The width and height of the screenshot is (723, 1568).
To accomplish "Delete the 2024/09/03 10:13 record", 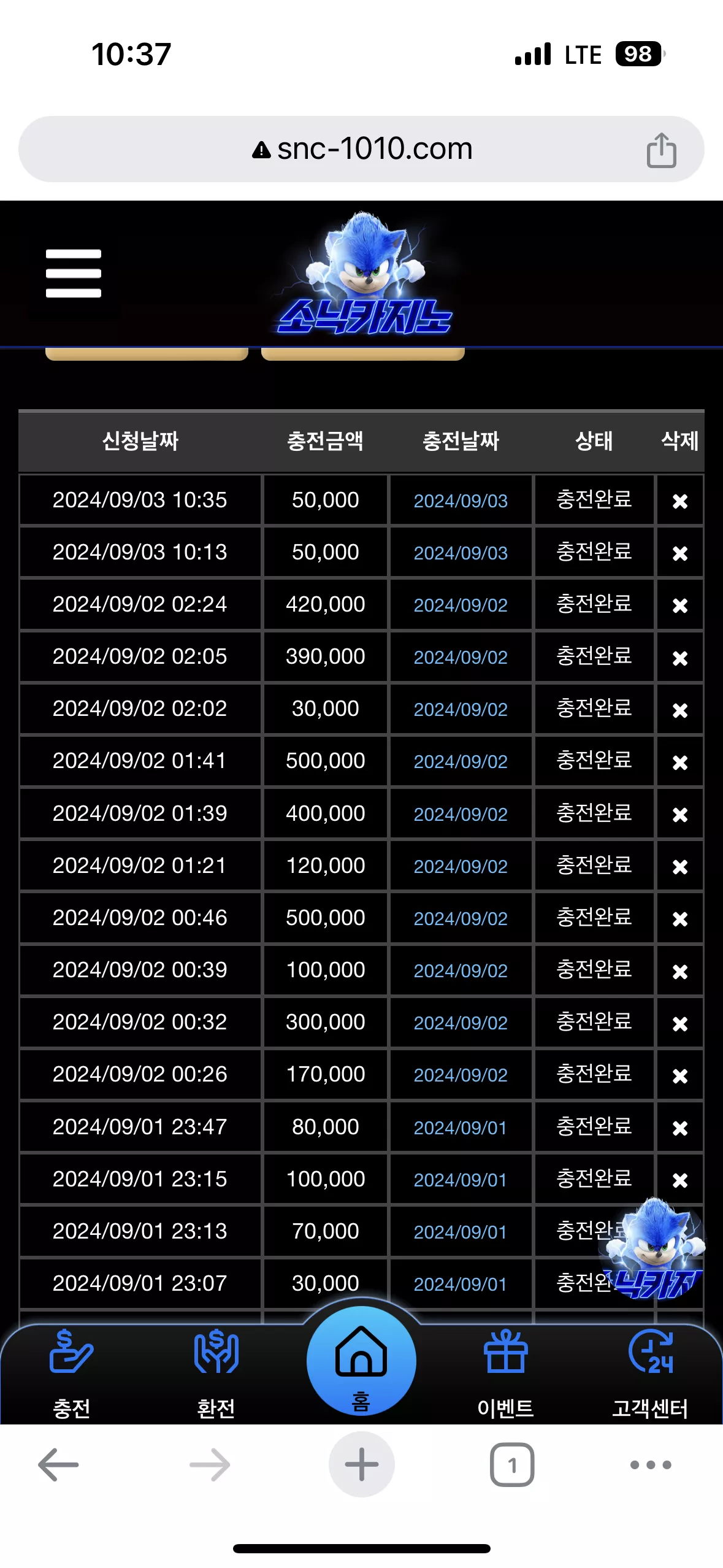I will (x=679, y=553).
